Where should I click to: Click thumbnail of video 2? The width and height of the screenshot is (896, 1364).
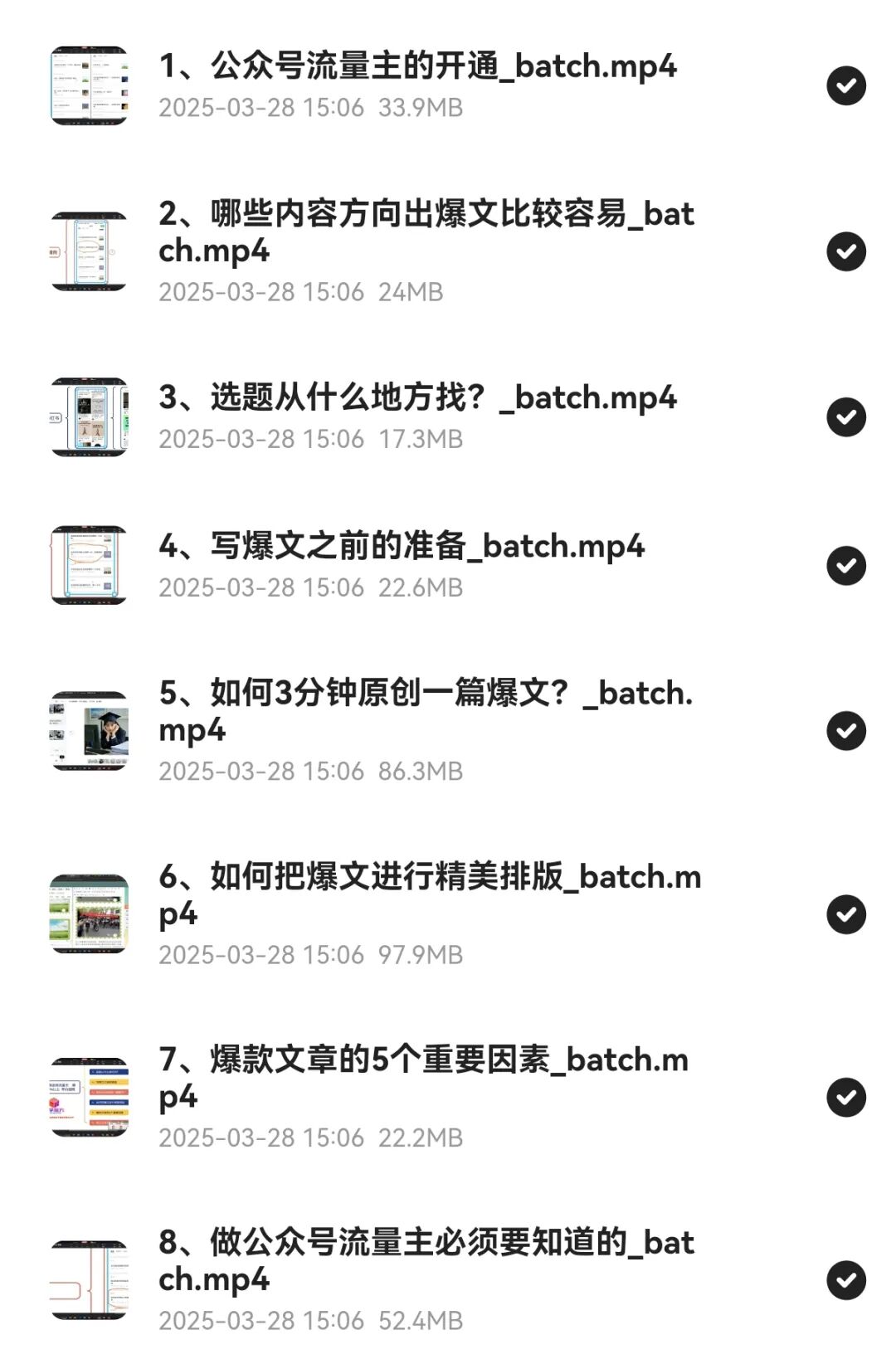[x=90, y=251]
